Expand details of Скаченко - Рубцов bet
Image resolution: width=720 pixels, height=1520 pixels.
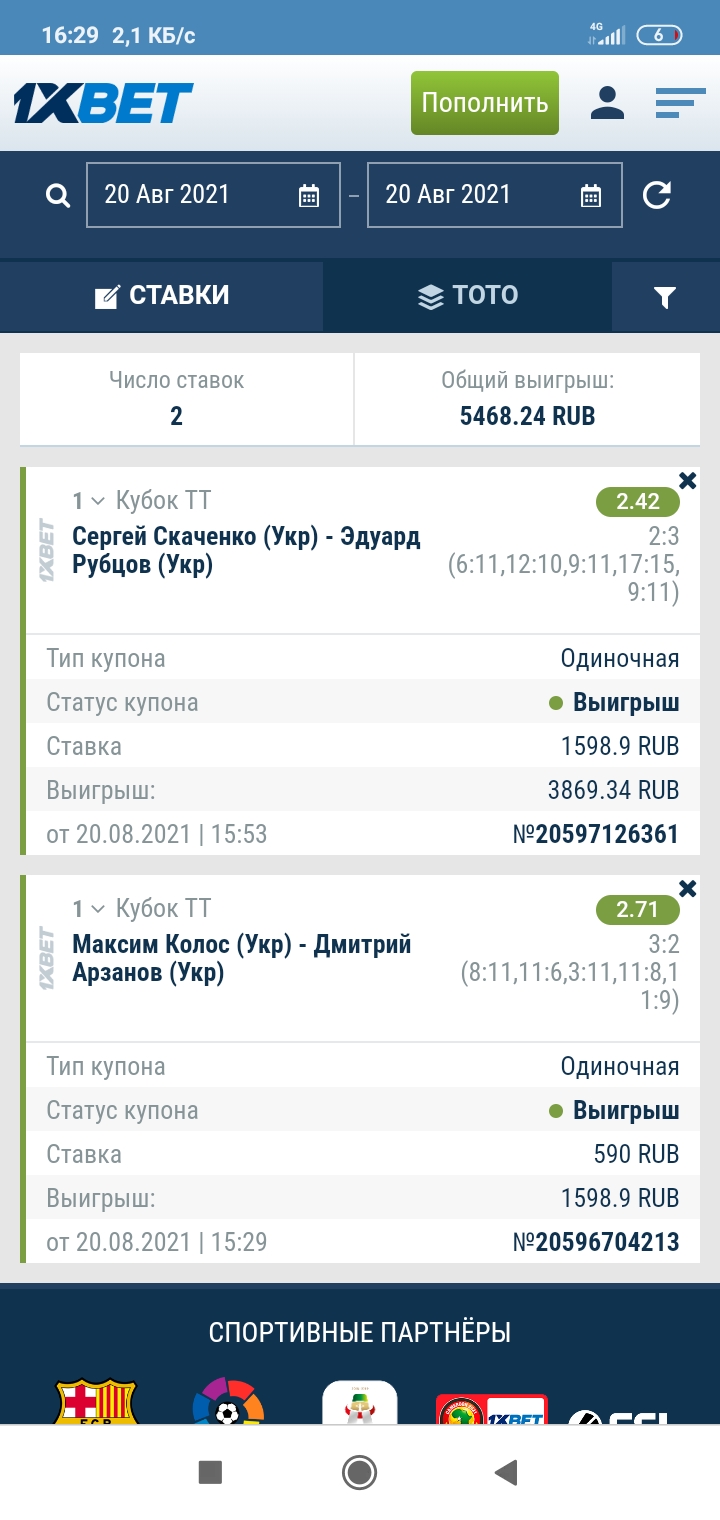[98, 501]
